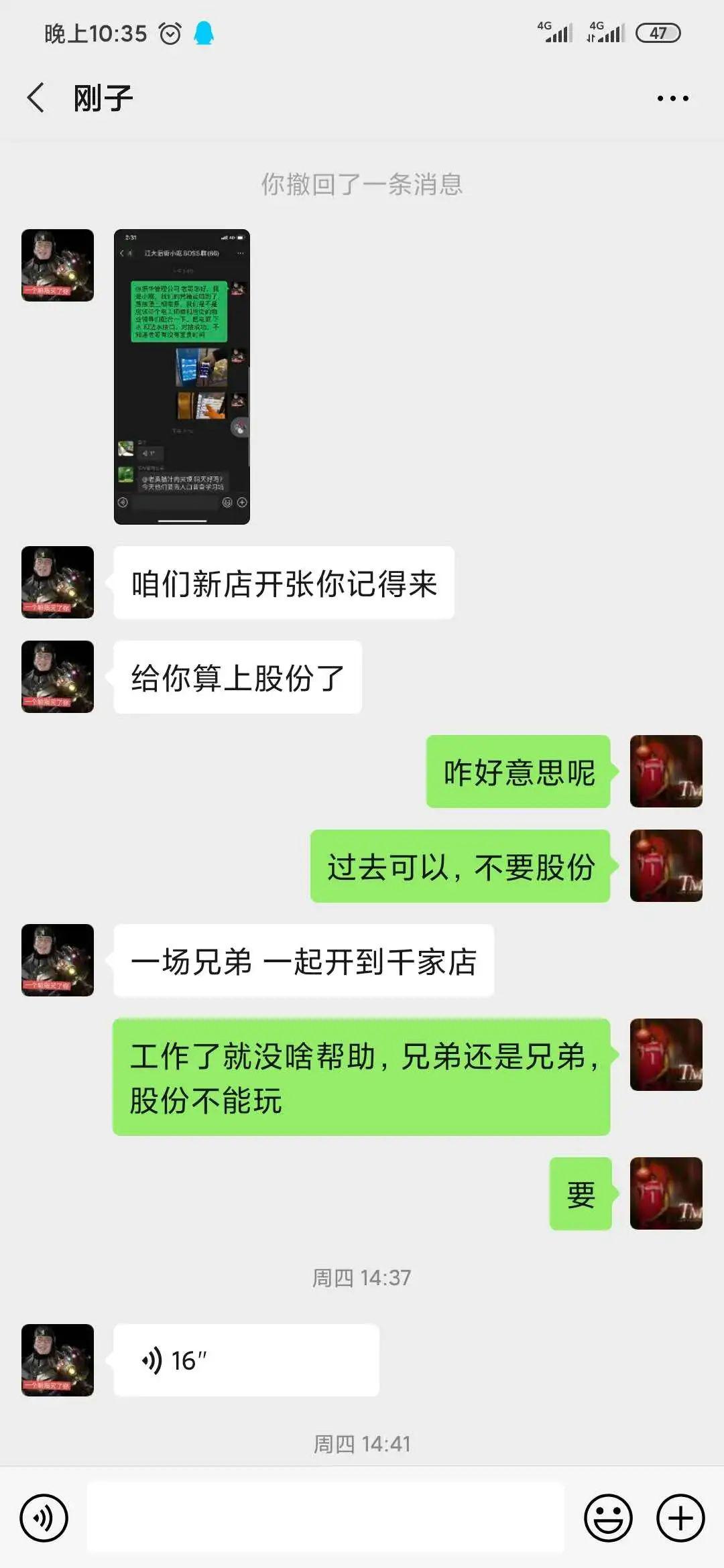Open chat info via the three-dot menu
Viewport: 724px width, 1568px height.
pyautogui.click(x=672, y=99)
